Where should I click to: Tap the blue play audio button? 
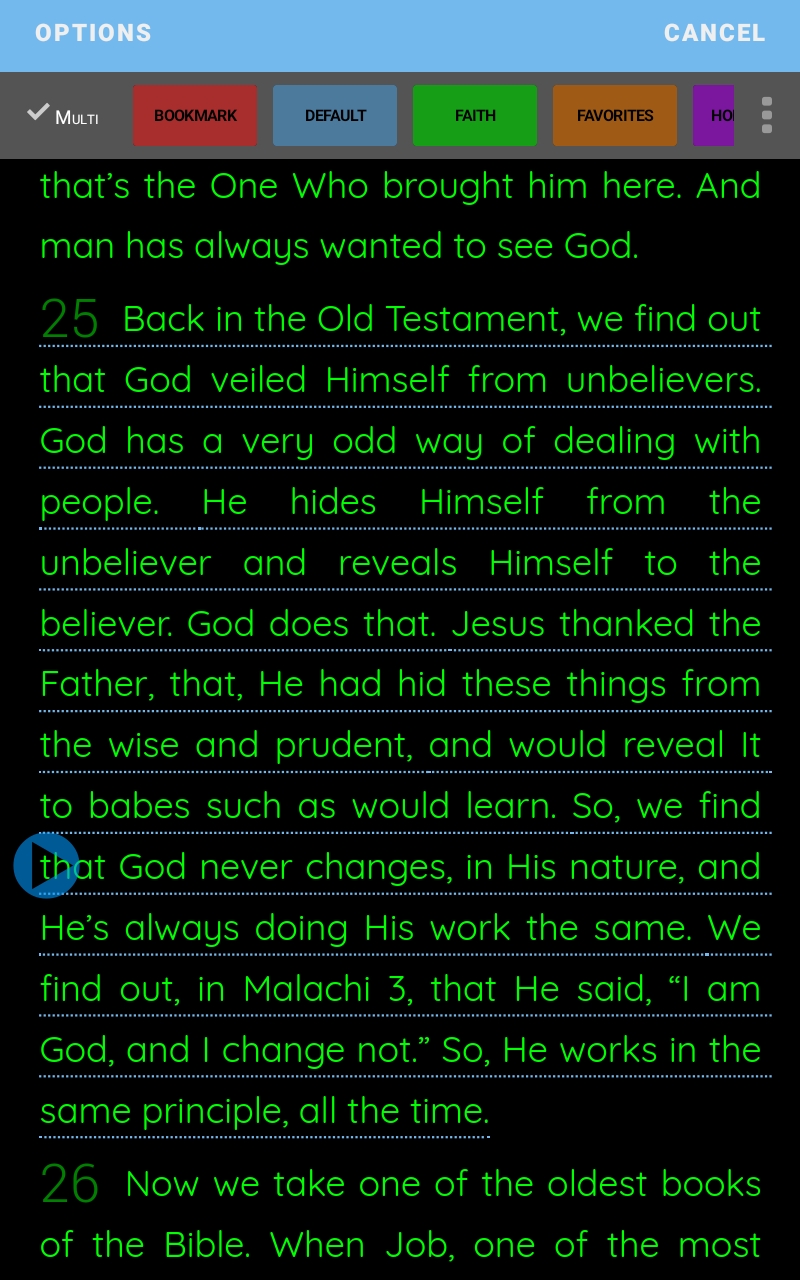coord(46,865)
